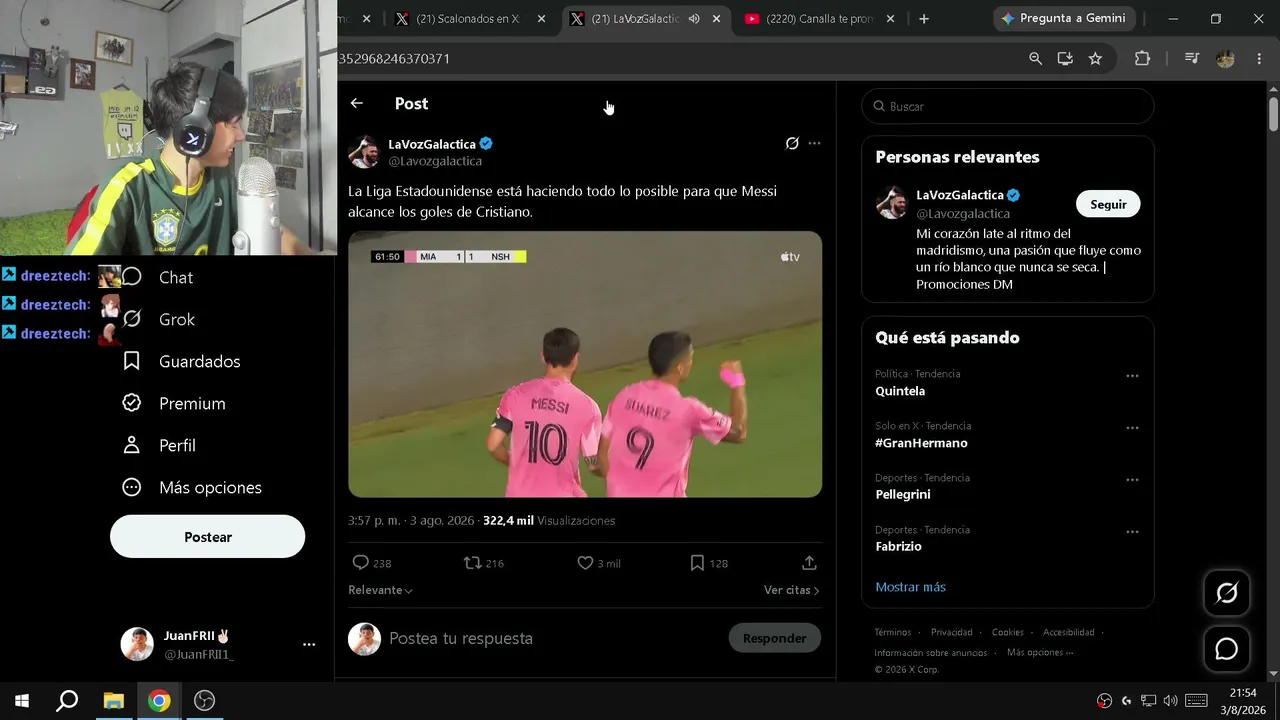This screenshot has height=720, width=1280.
Task: Share the post with the share icon
Action: (x=809, y=563)
